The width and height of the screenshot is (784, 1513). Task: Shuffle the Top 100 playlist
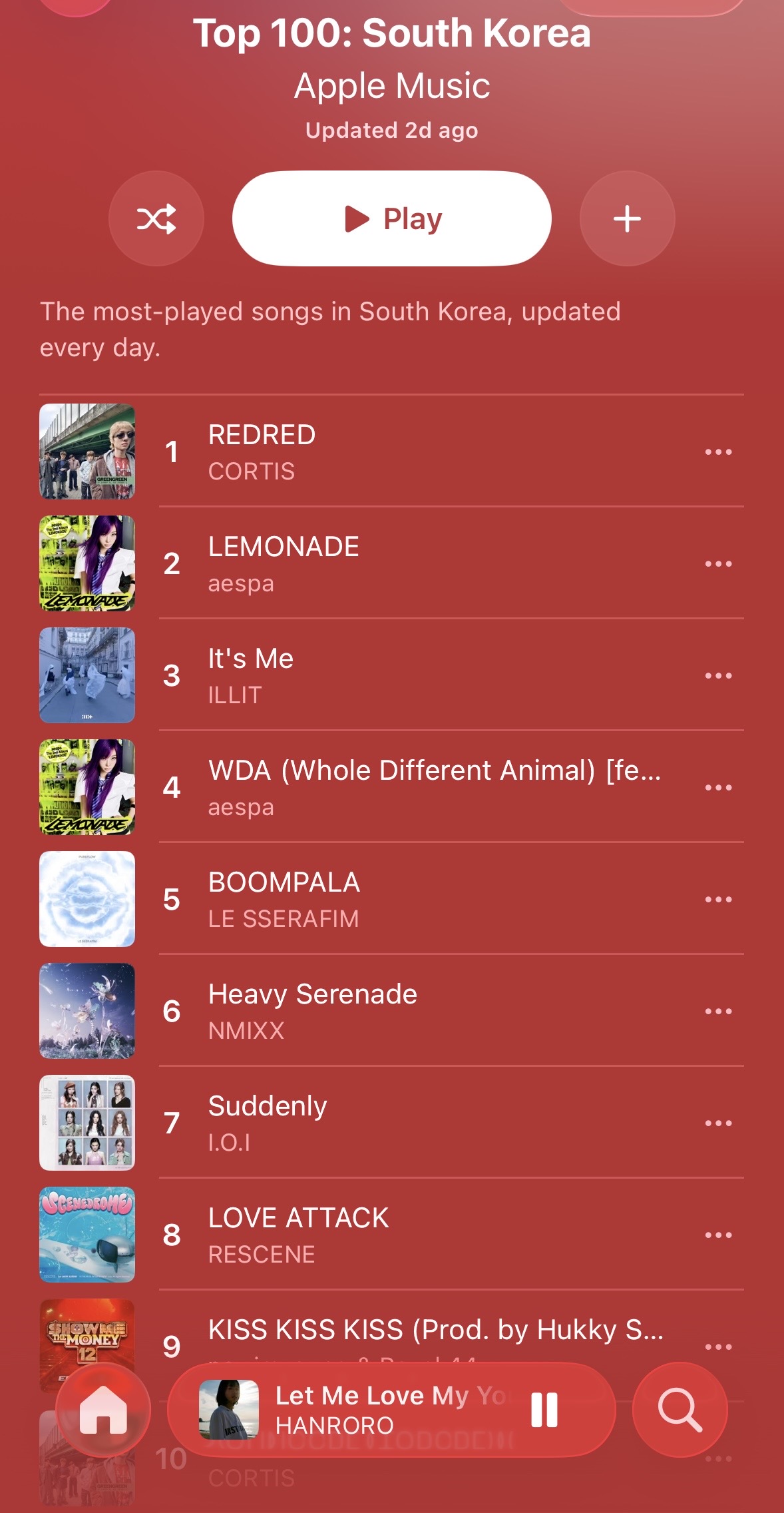coord(156,218)
